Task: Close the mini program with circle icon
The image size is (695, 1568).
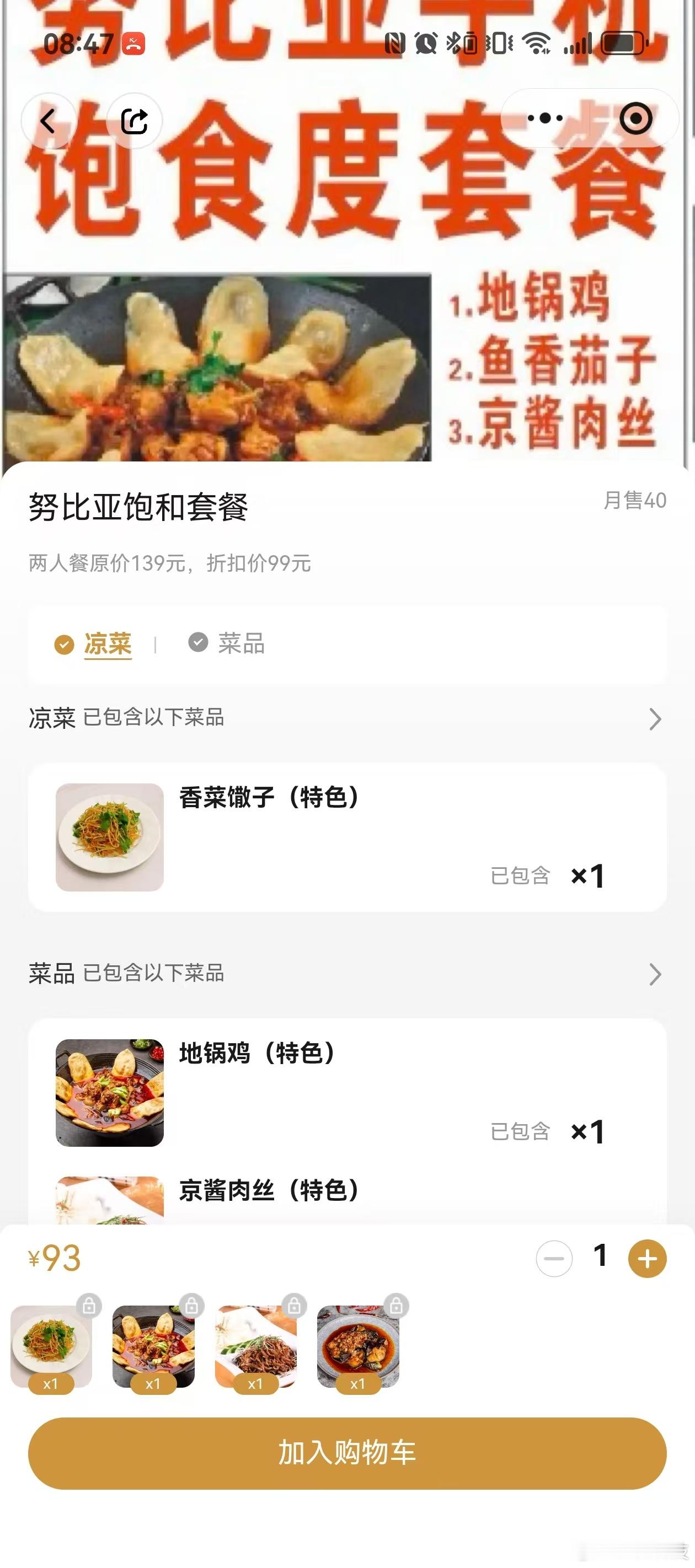Action: pyautogui.click(x=635, y=118)
